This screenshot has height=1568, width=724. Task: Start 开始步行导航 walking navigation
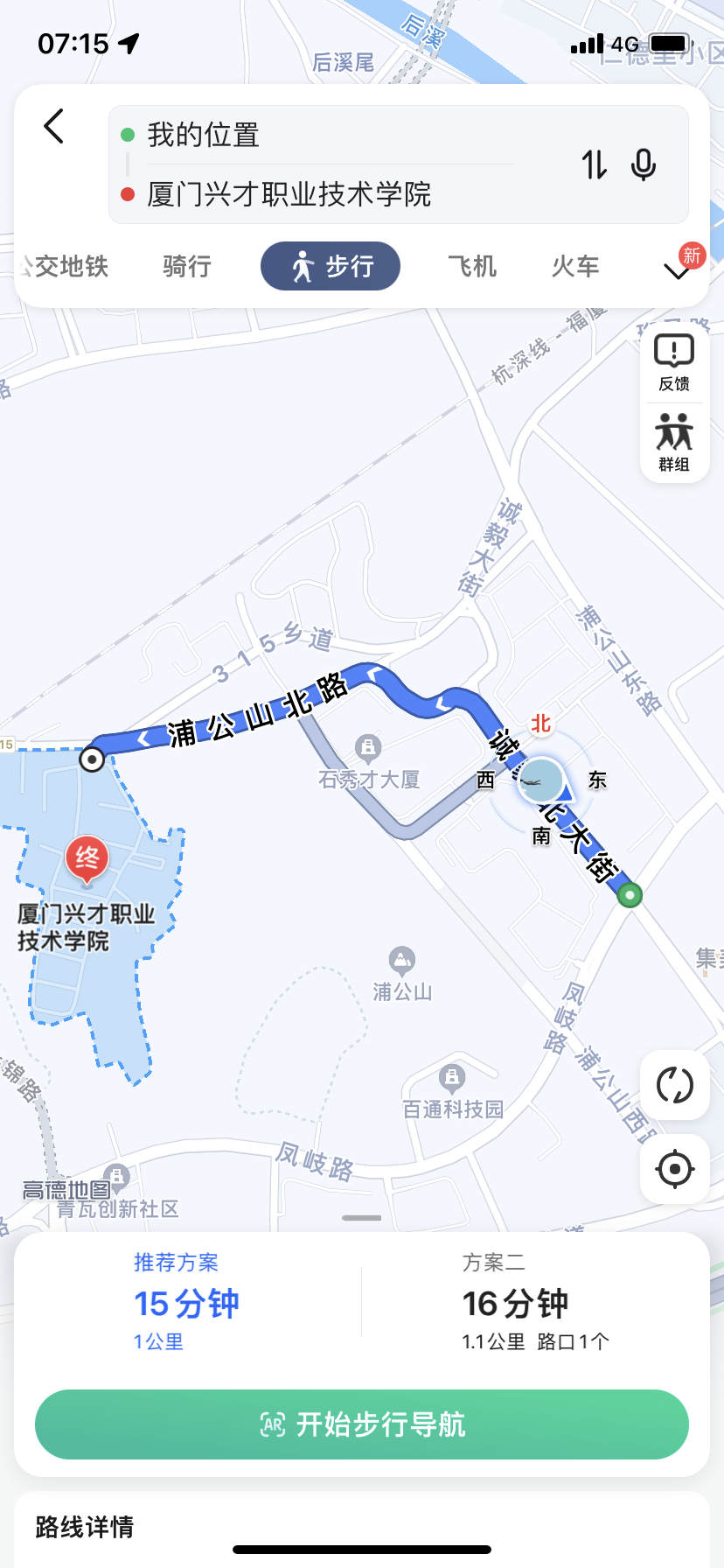(x=362, y=1424)
